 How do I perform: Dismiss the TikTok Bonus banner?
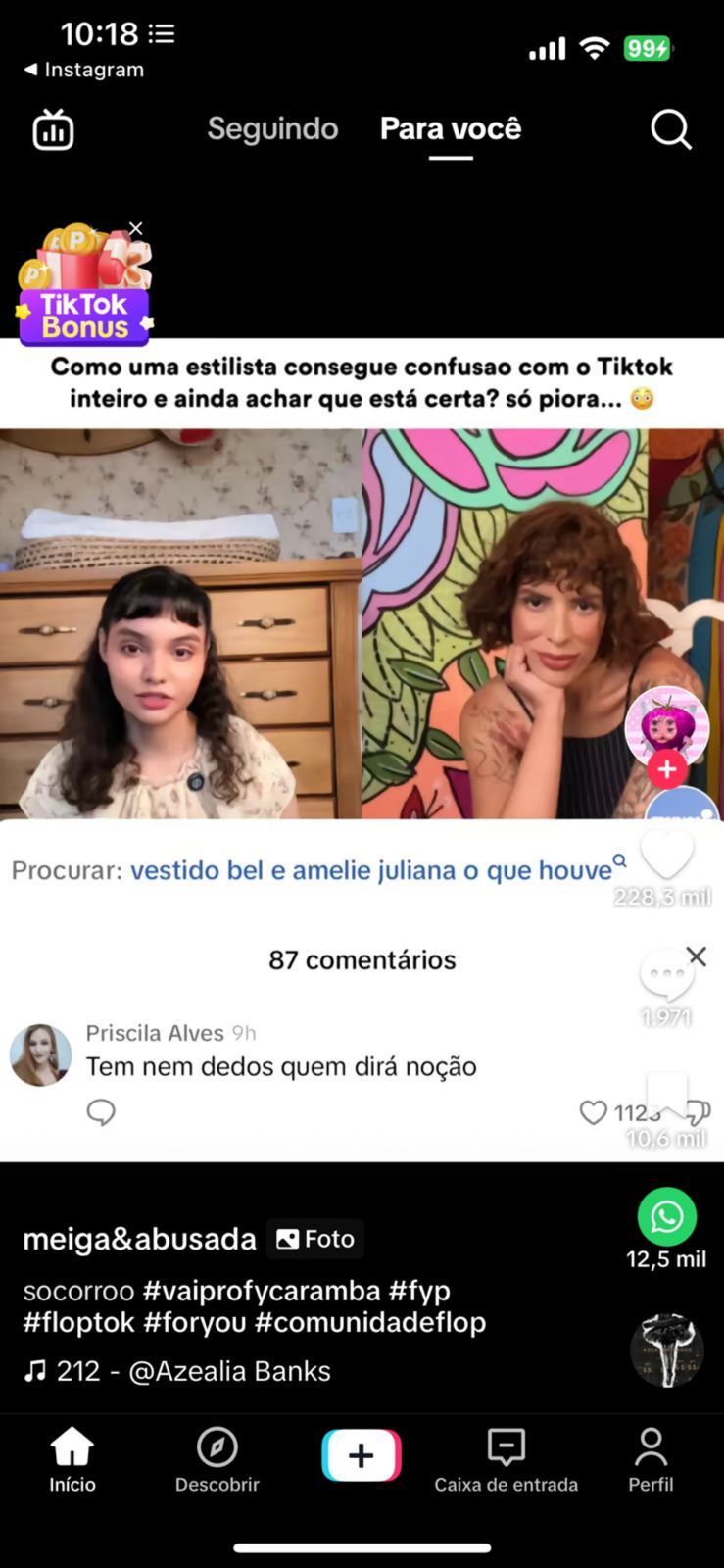click(x=136, y=228)
